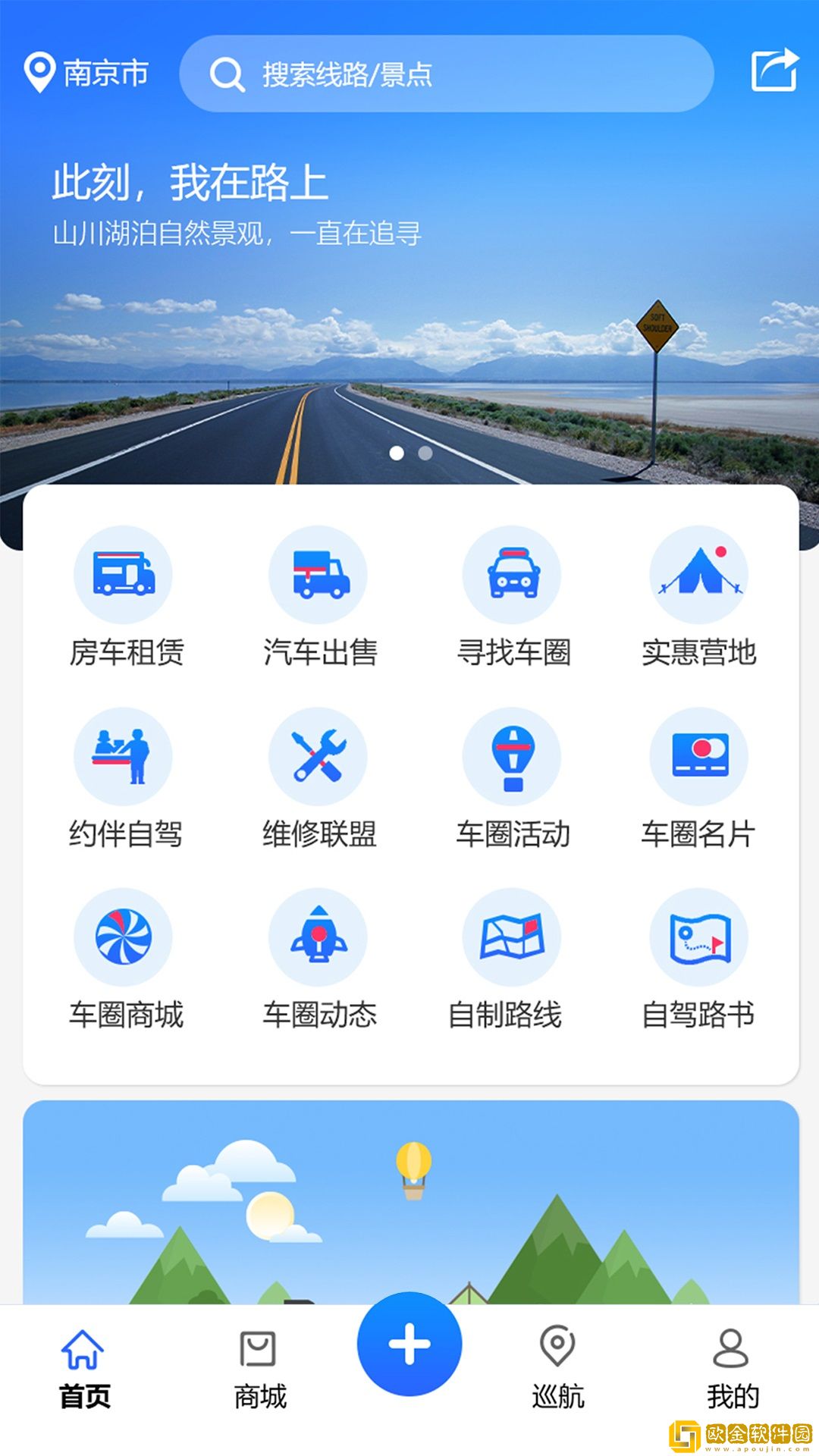Open the 房车租赁 (RV rental) icon
Image resolution: width=819 pixels, height=1456 pixels.
click(124, 575)
